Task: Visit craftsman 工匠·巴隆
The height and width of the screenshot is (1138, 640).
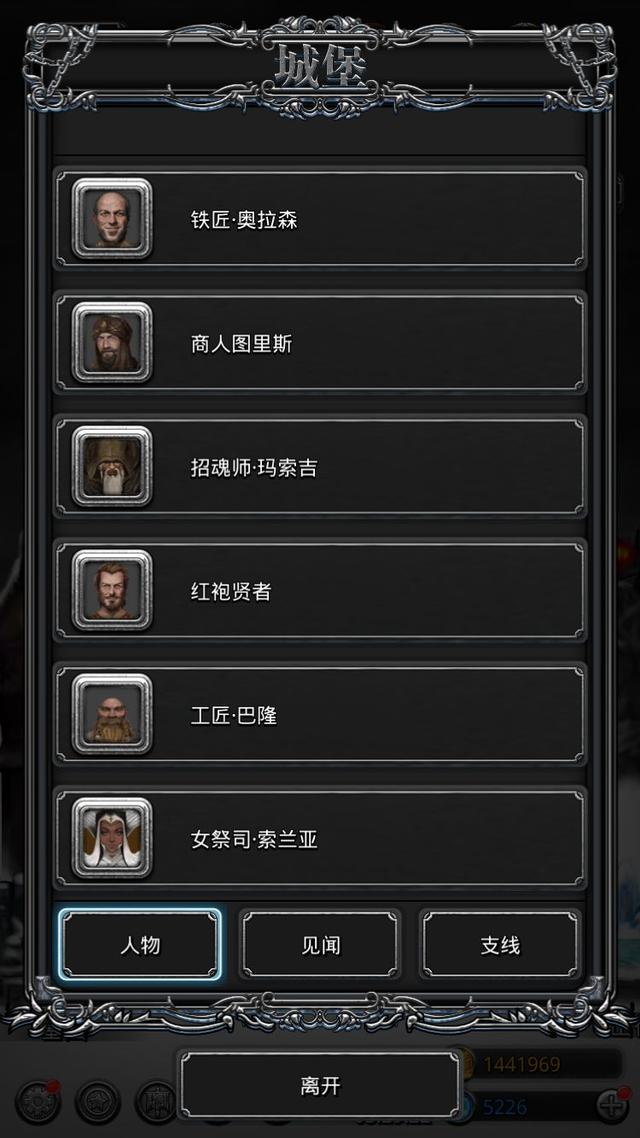Action: point(320,716)
